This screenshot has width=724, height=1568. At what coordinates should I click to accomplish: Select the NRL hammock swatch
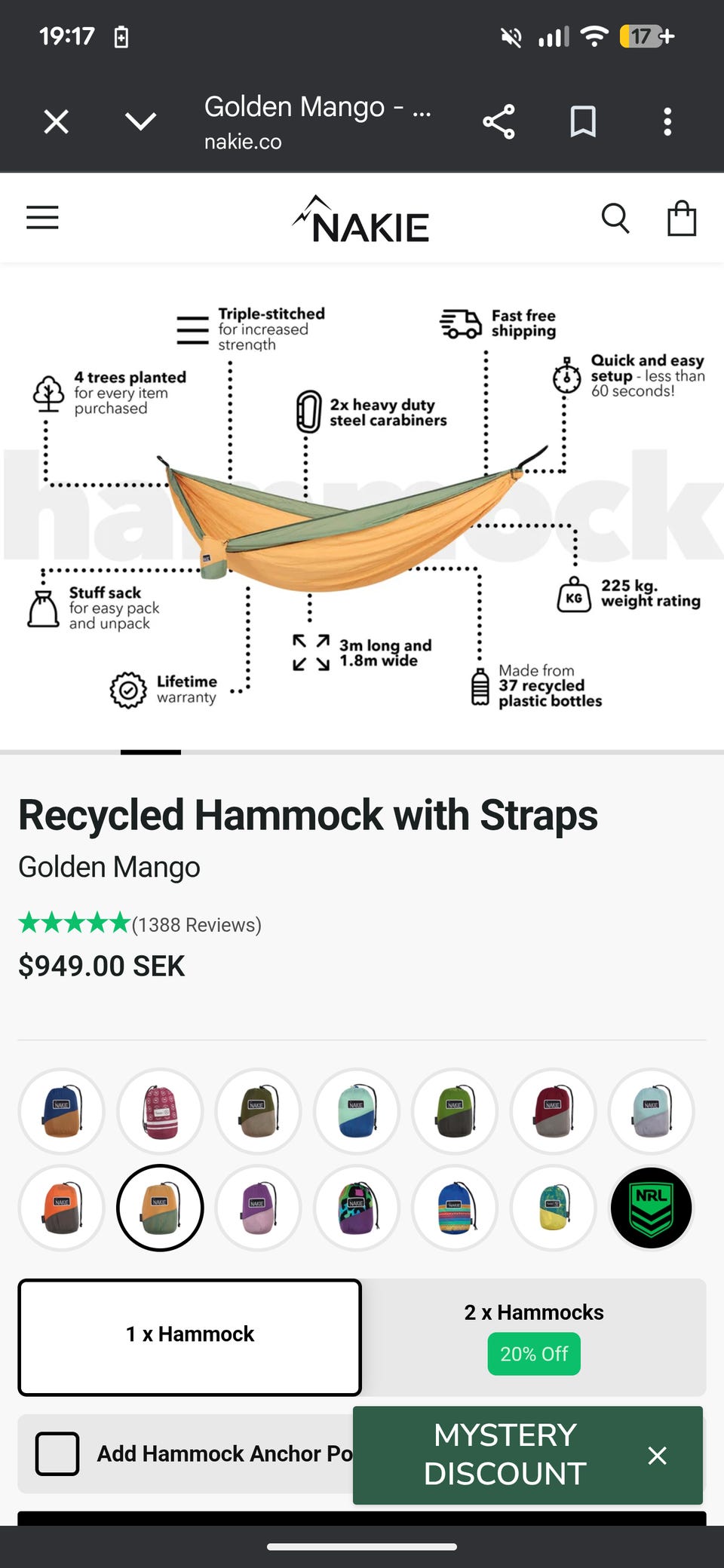651,1208
